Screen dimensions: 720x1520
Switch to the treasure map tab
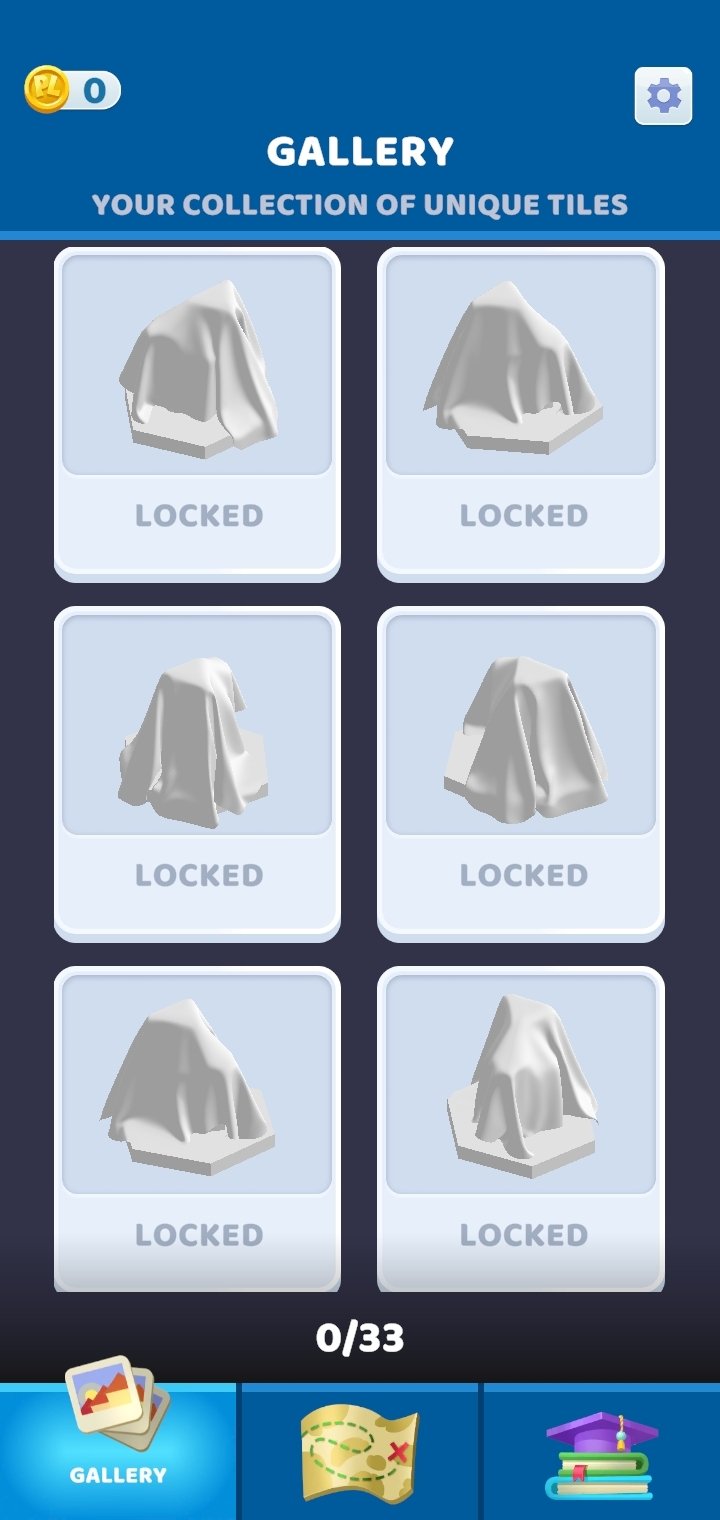(360, 1452)
